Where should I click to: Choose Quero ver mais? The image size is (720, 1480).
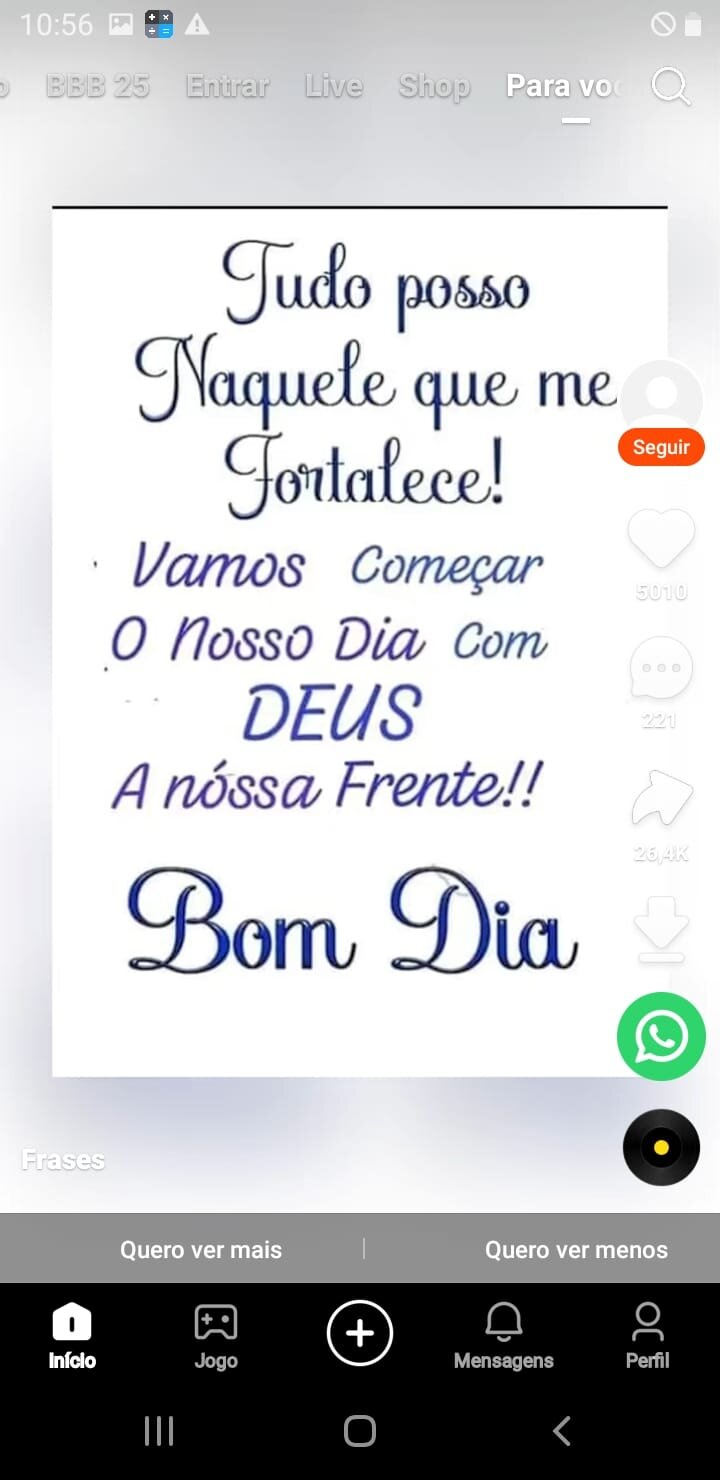click(201, 1249)
